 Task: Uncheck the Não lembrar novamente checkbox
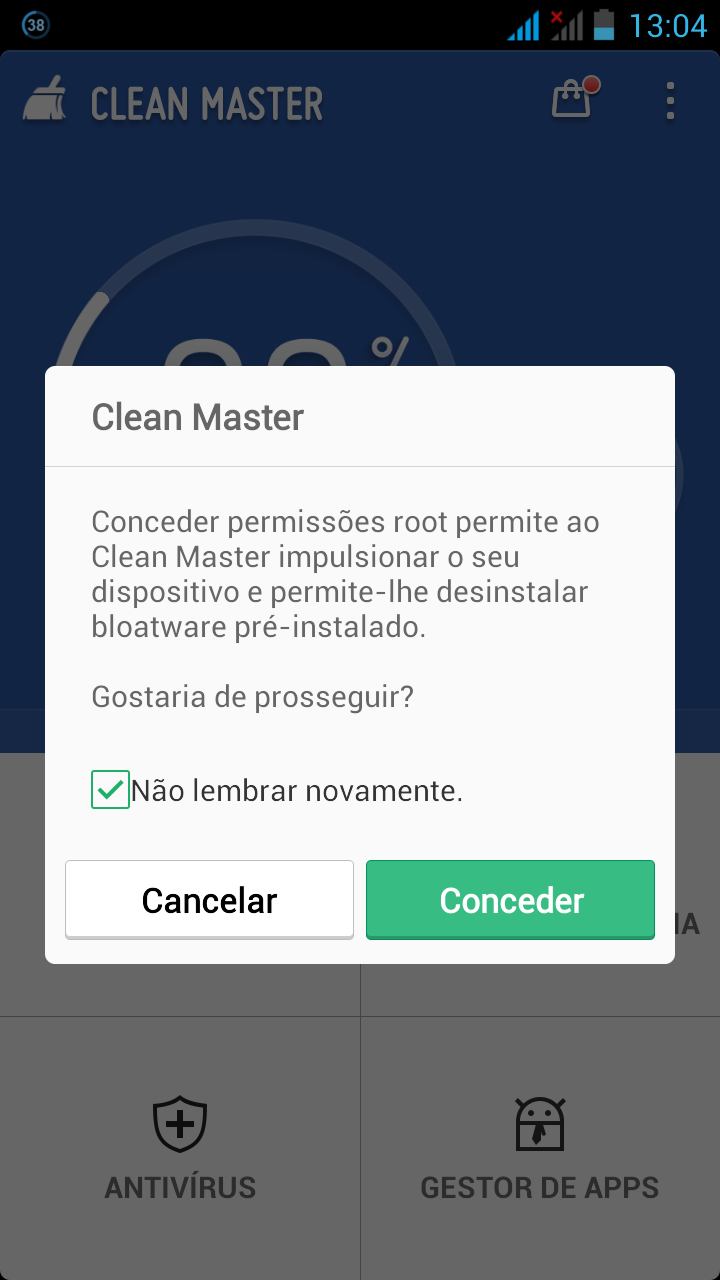pyautogui.click(x=110, y=790)
